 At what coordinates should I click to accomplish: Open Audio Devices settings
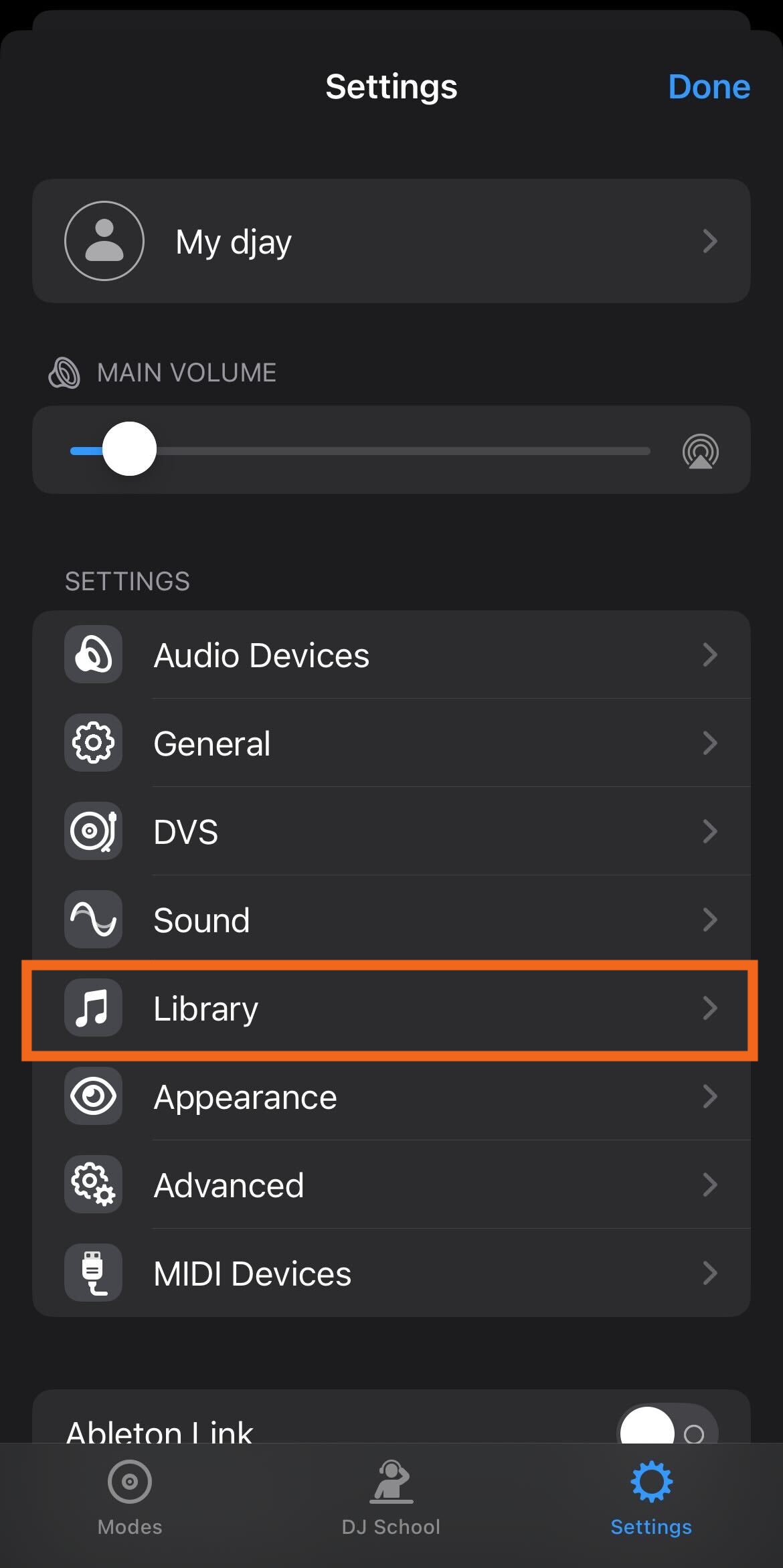coord(391,655)
